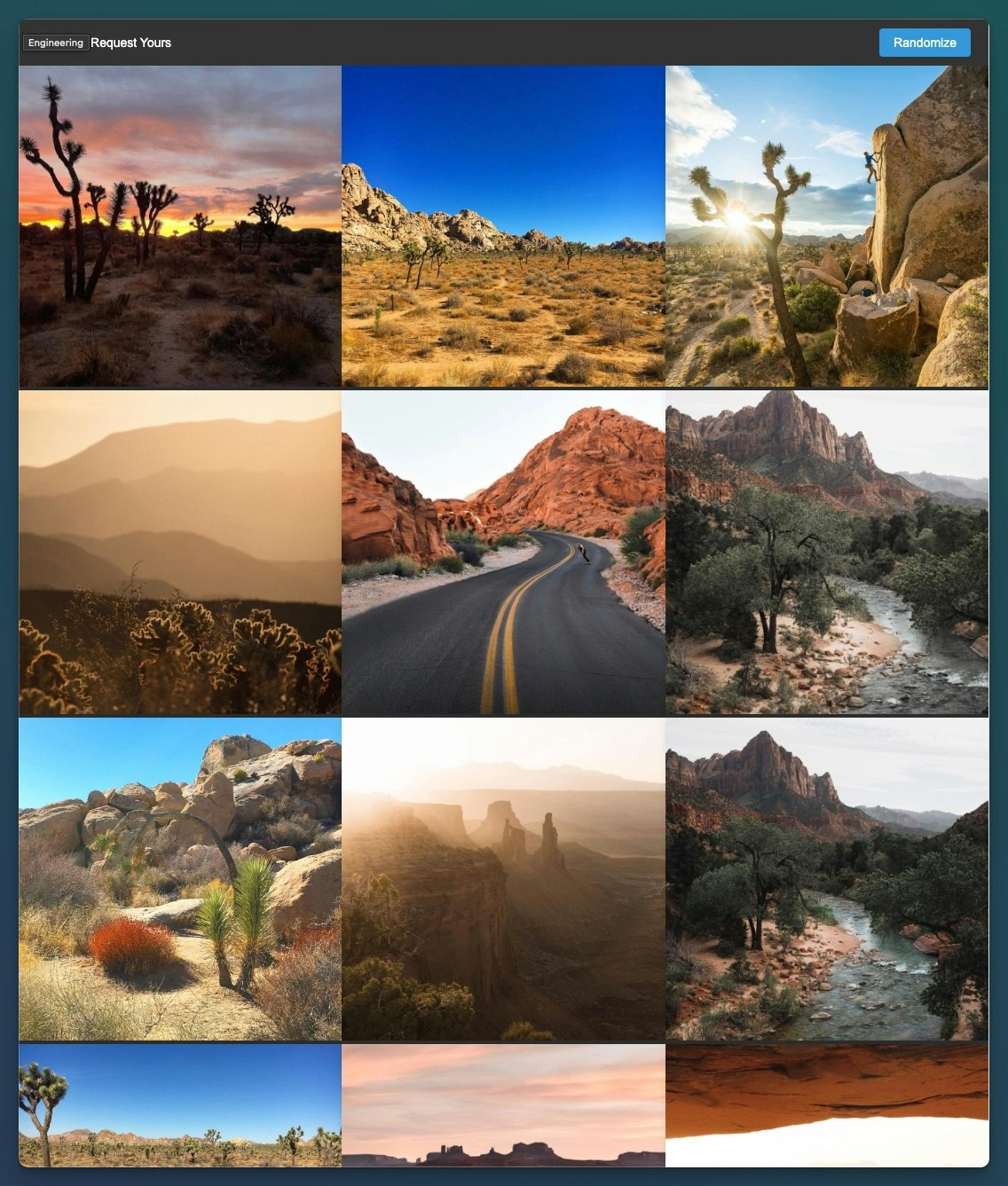Viewport: 1008px width, 1186px height.
Task: Open the second-row canyon river photo
Action: tap(827, 553)
